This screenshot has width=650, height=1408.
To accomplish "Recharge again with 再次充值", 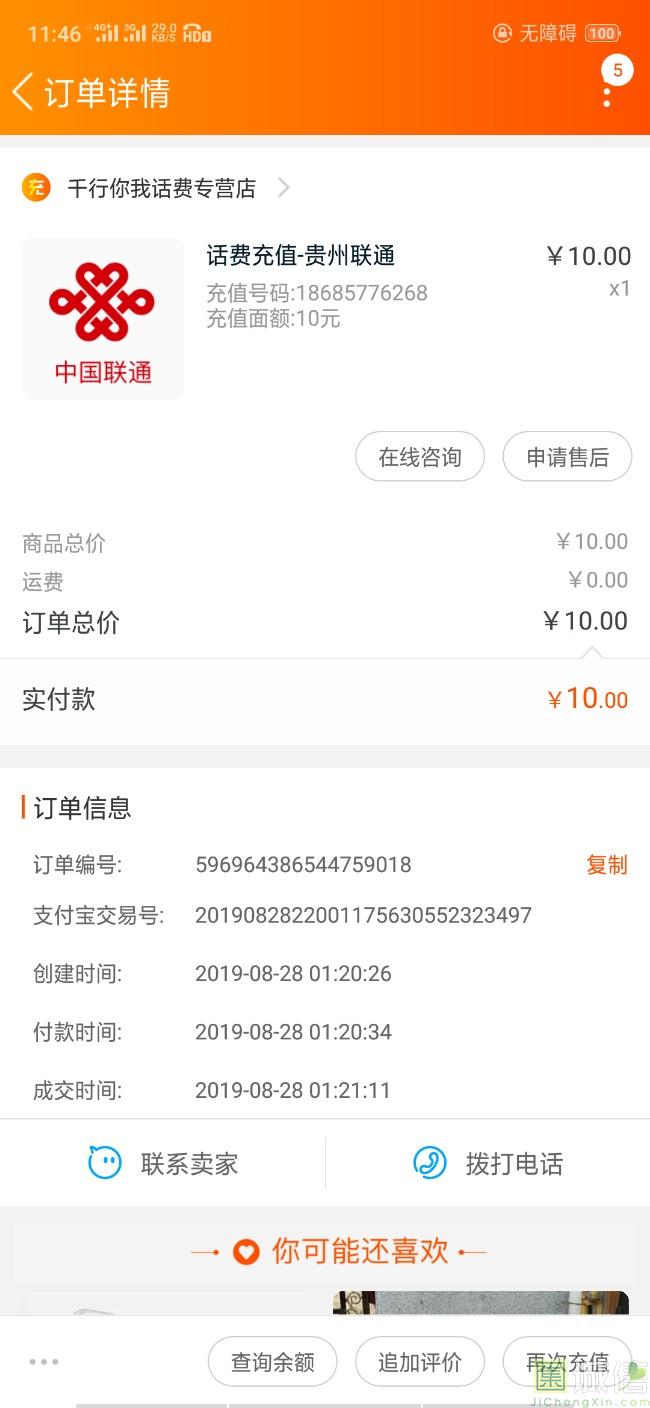I will 567,1361.
